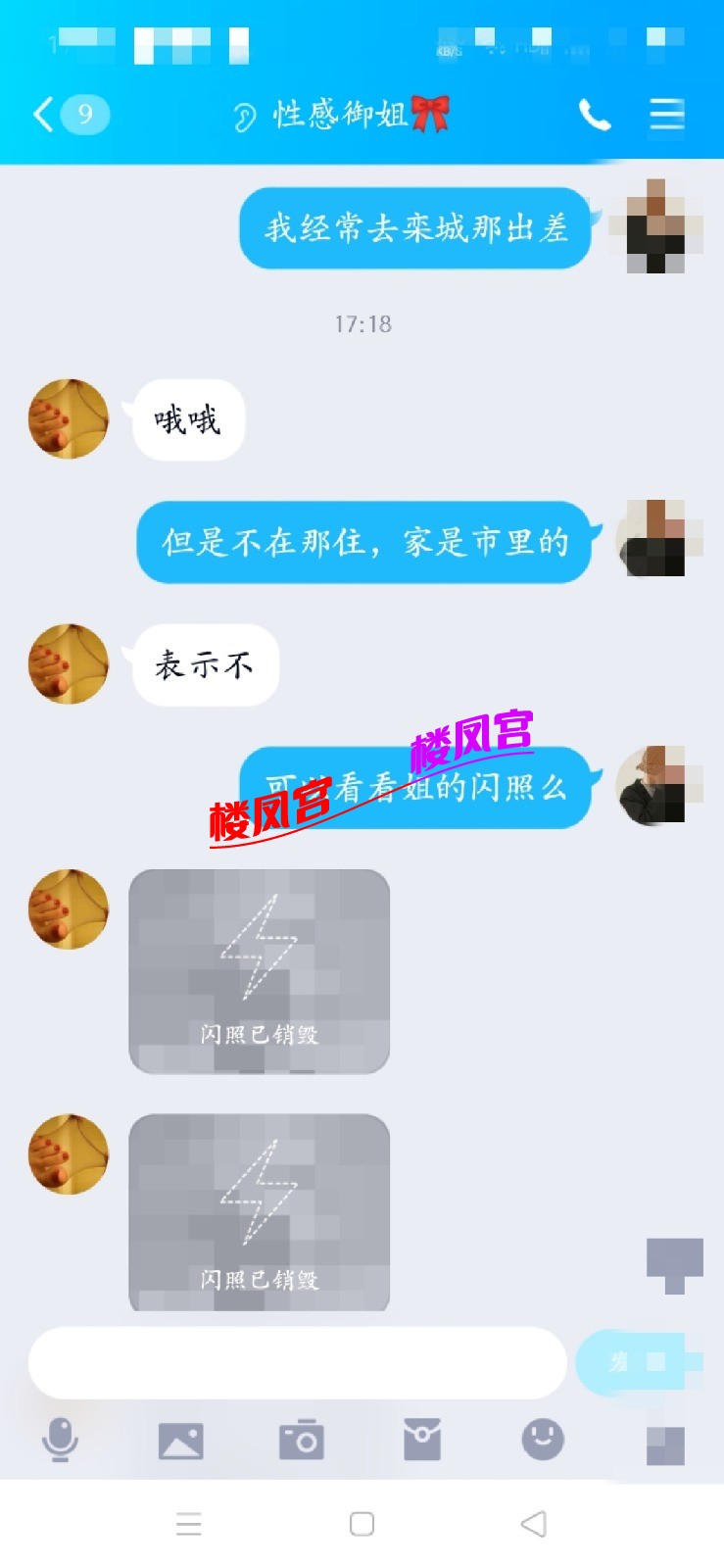Screen dimensions: 724x1568
Task: View the contact's avatar next to 哦哦
Action: tap(68, 419)
